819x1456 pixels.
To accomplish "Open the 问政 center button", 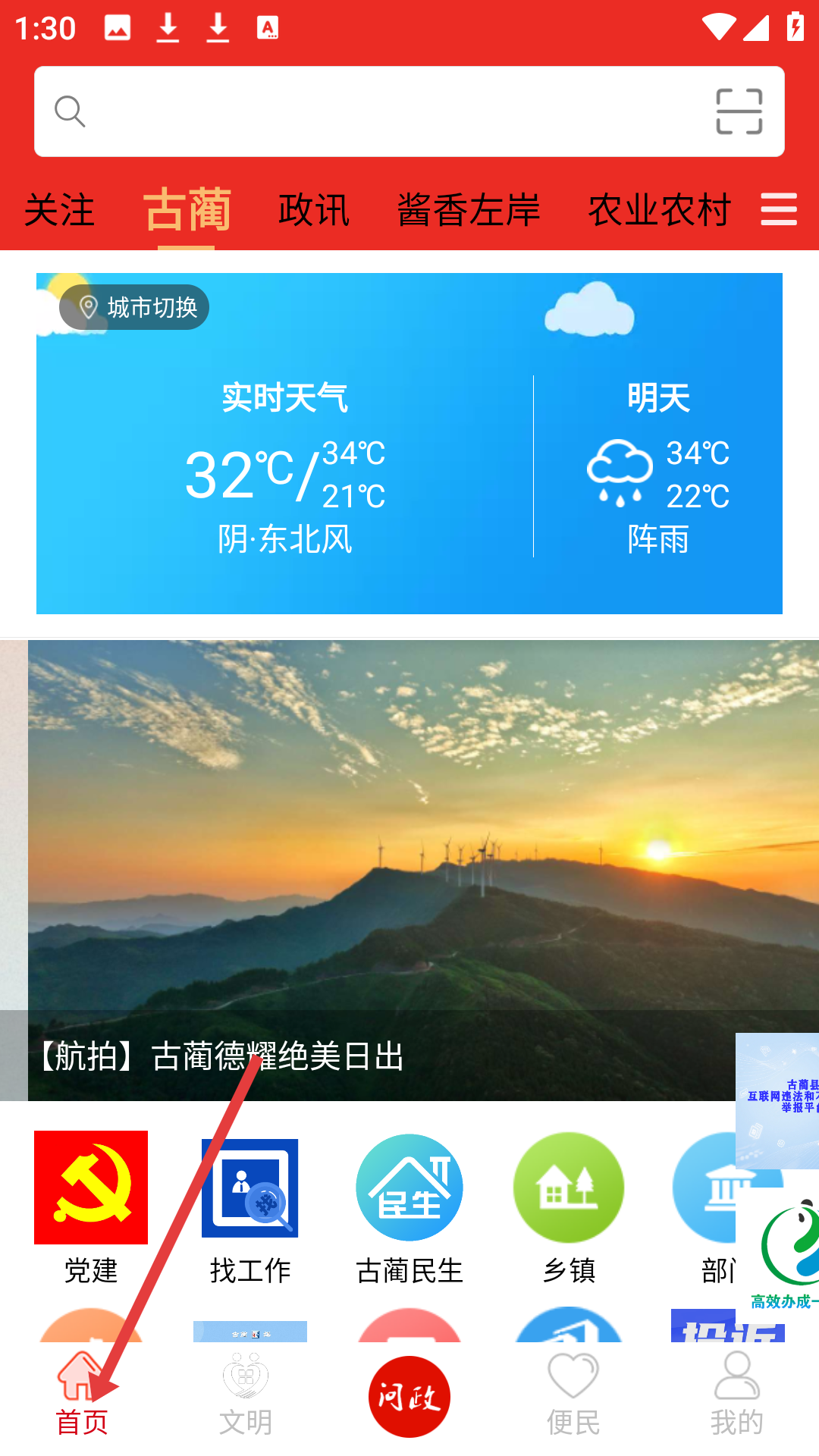I will [409, 1396].
